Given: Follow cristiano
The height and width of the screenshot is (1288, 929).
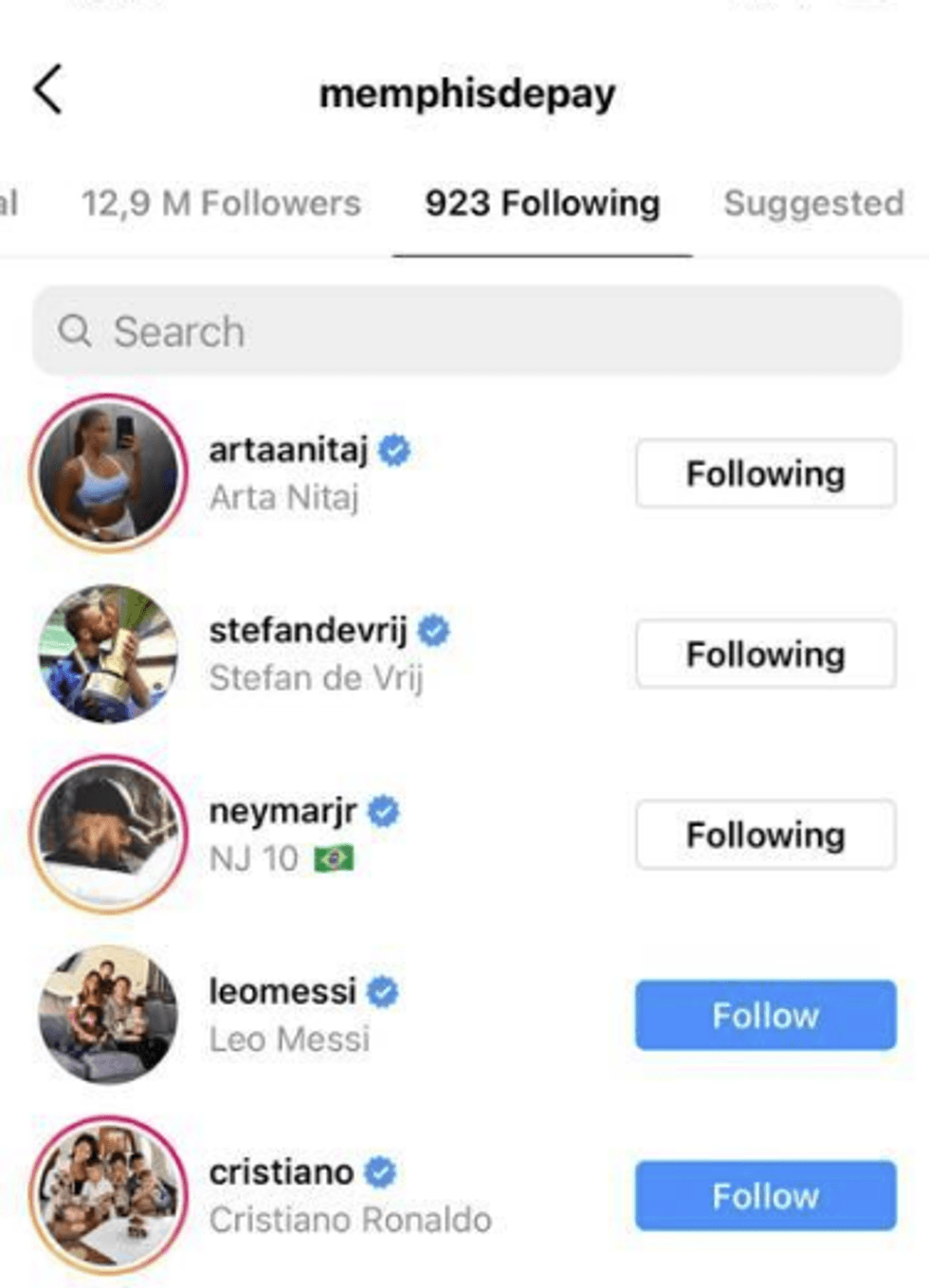Looking at the screenshot, I should pos(765,1195).
